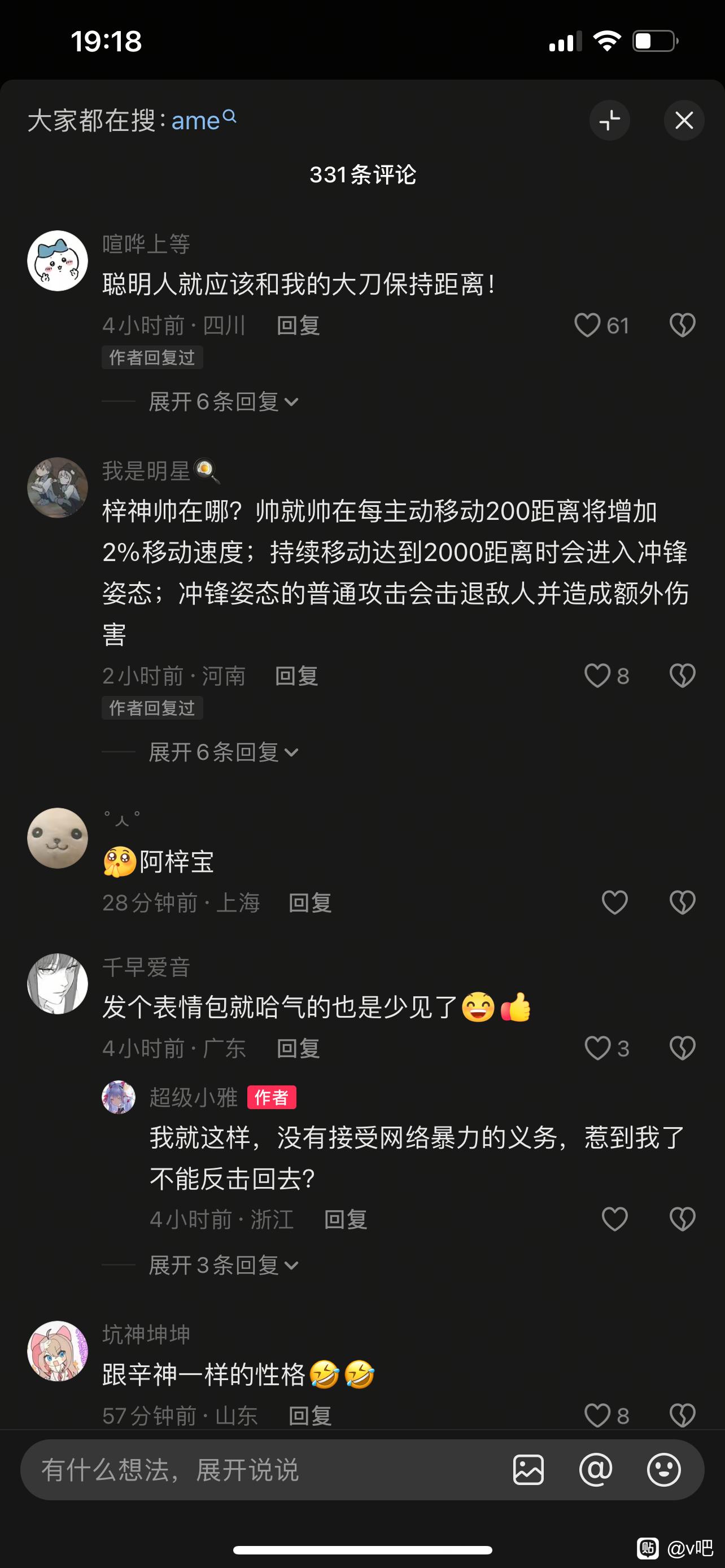Reply to the 阿梓宝 comment
Viewport: 725px width, 1568px height.
point(310,903)
